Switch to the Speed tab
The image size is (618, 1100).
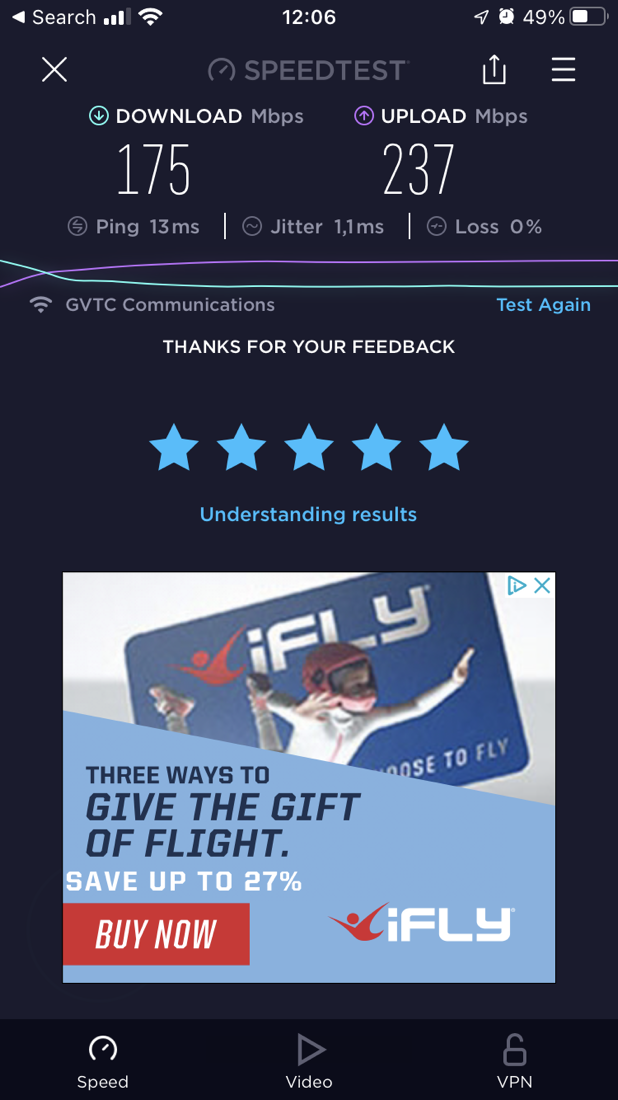coord(103,1061)
